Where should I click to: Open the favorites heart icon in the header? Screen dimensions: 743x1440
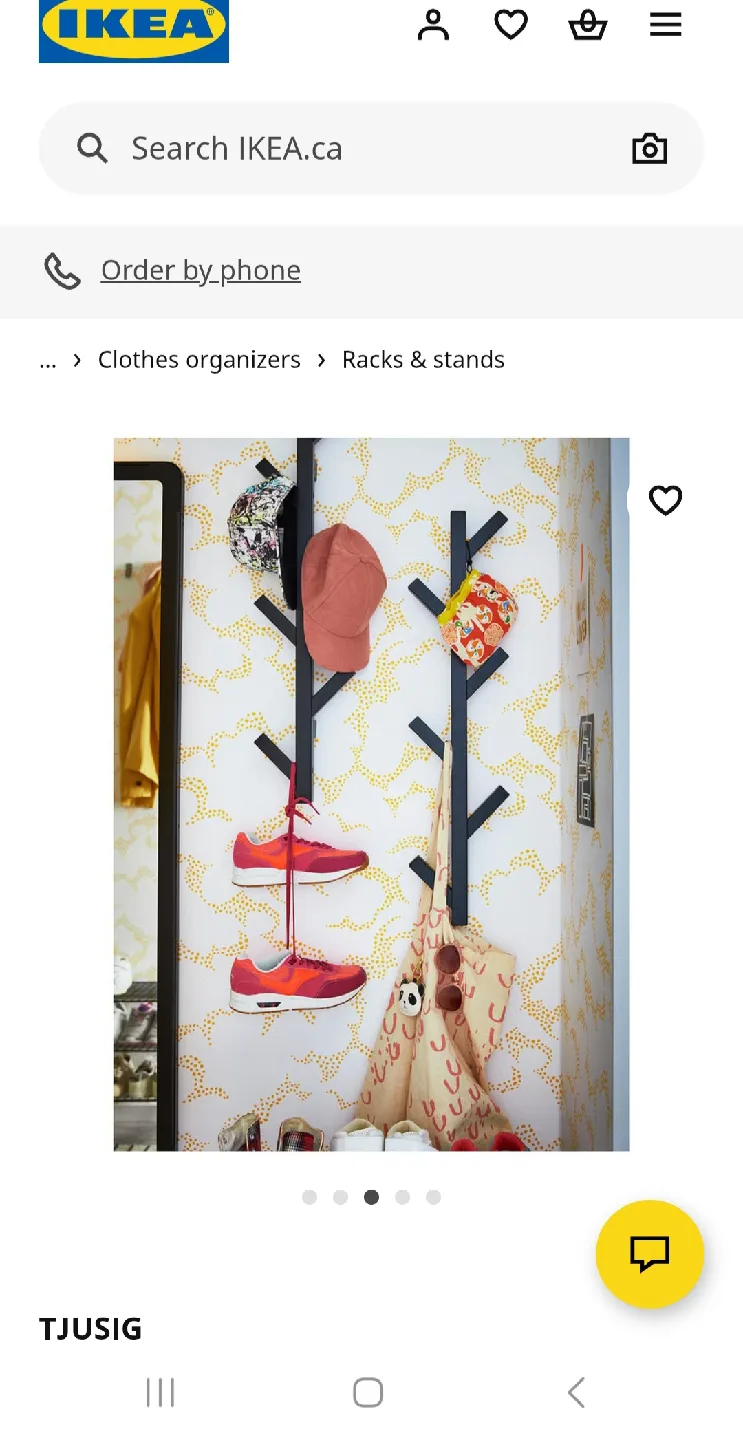point(511,24)
